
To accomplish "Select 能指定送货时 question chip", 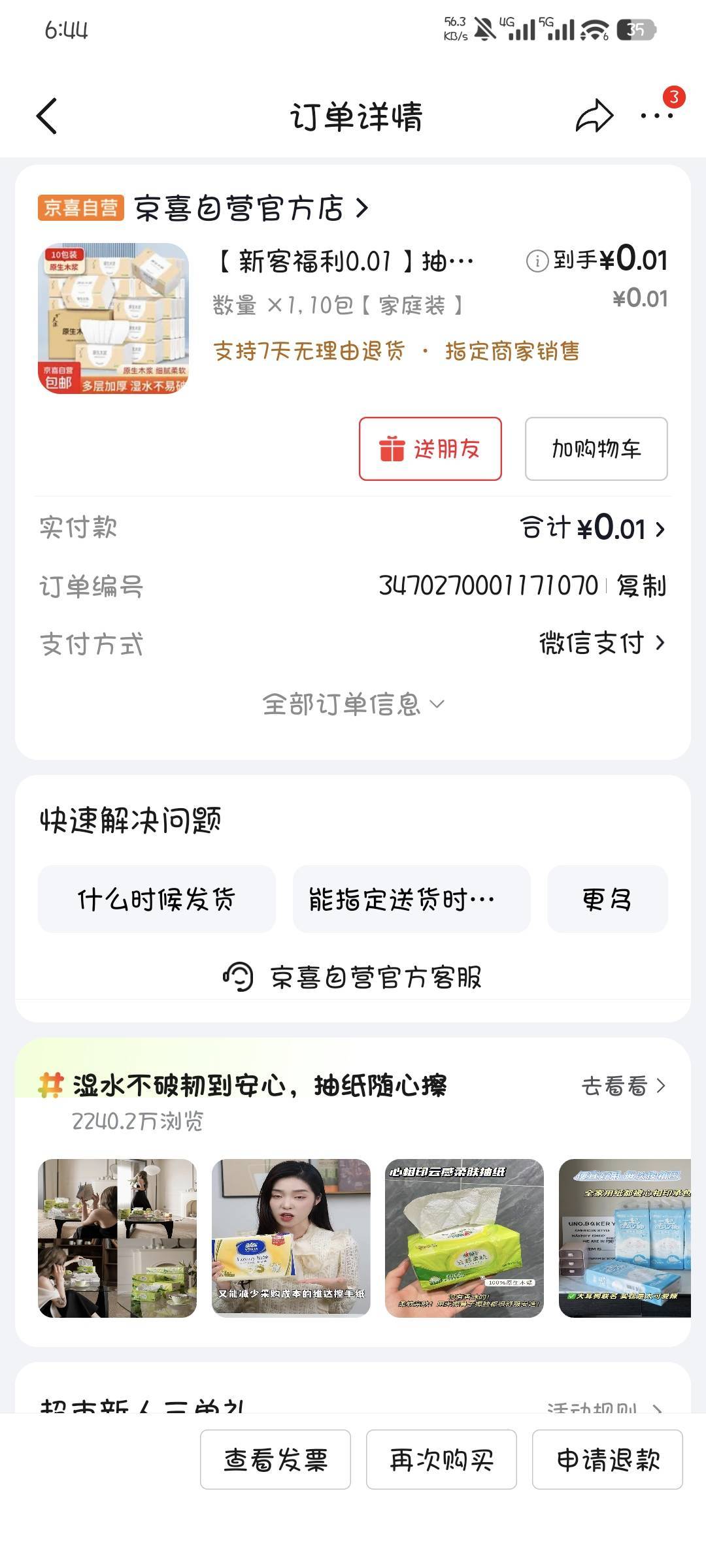I will (x=411, y=899).
